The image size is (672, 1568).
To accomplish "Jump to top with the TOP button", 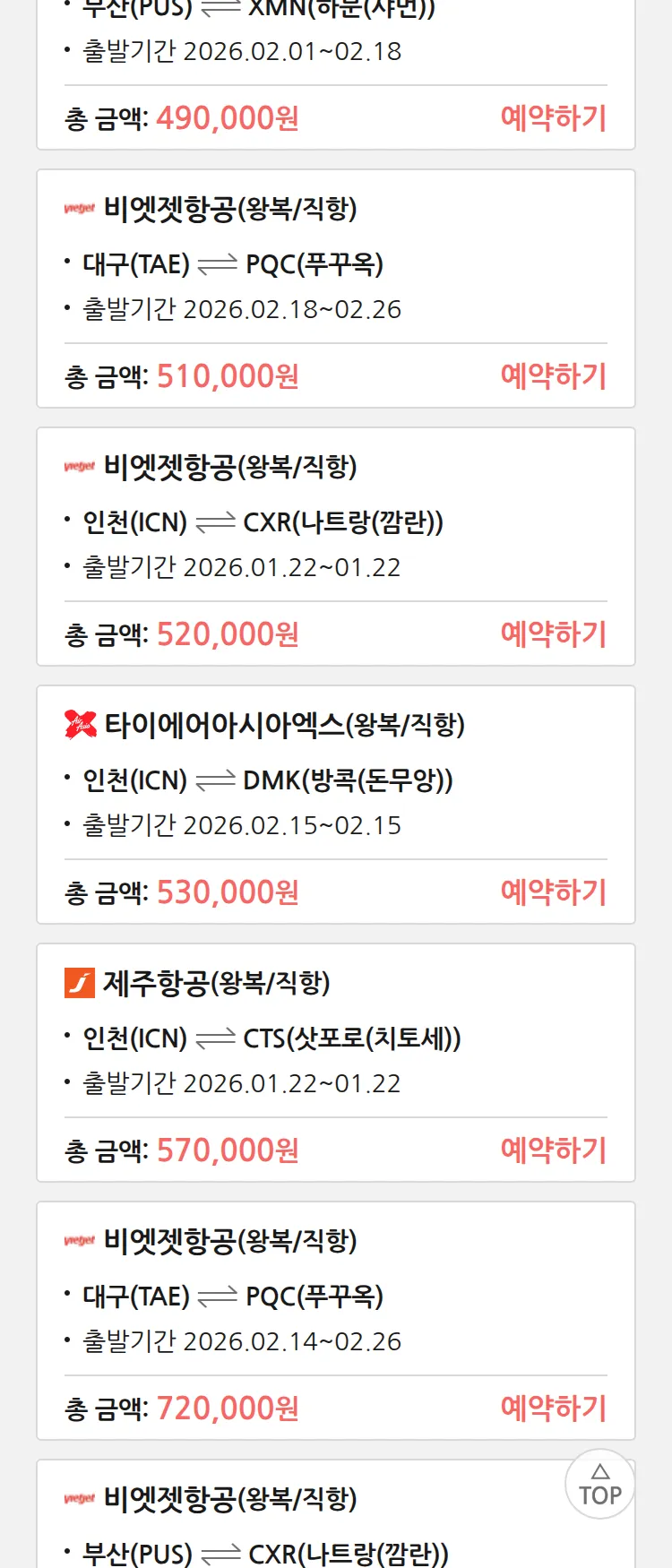I will (599, 1485).
